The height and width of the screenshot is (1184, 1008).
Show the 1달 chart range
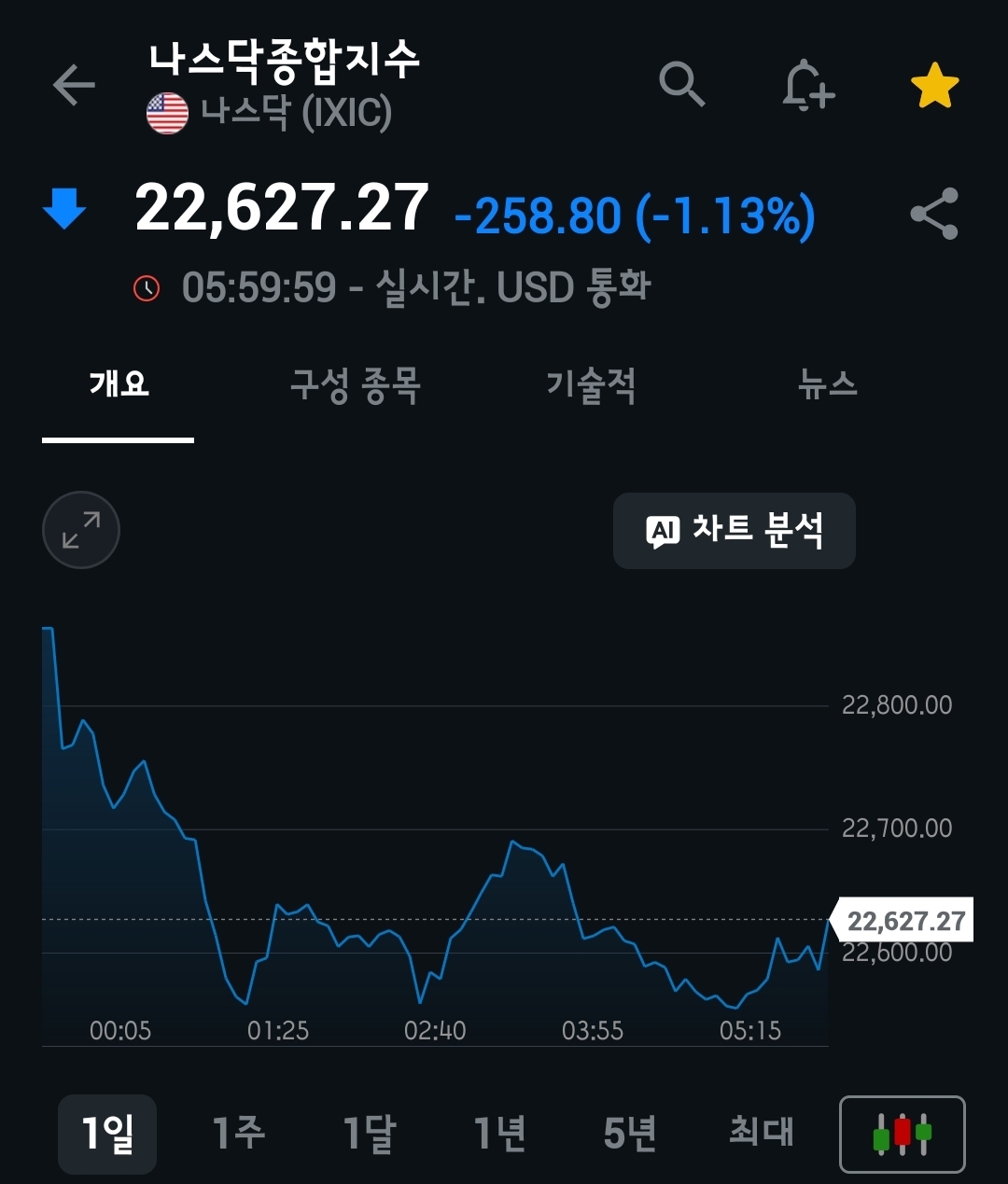(x=369, y=1134)
